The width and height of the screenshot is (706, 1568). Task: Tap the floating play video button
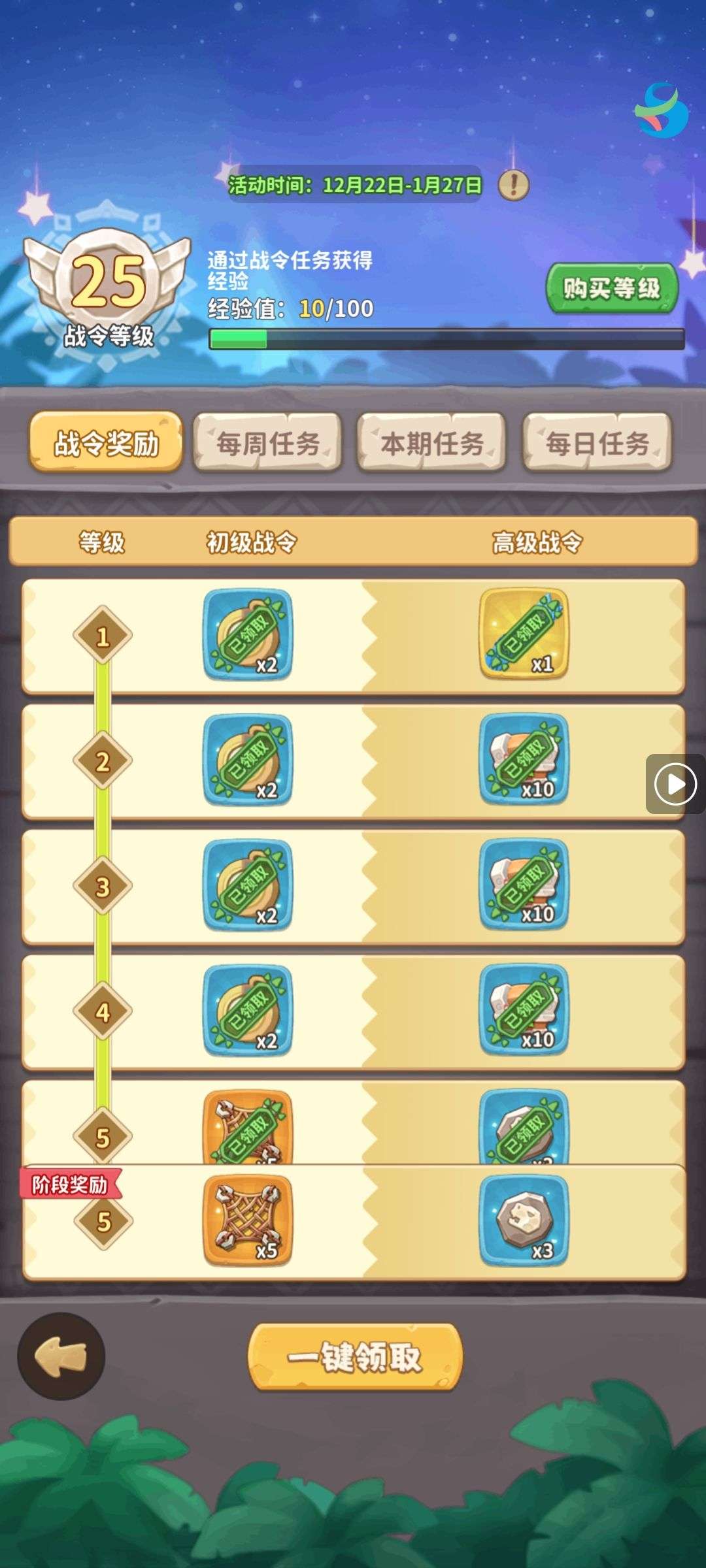[675, 784]
